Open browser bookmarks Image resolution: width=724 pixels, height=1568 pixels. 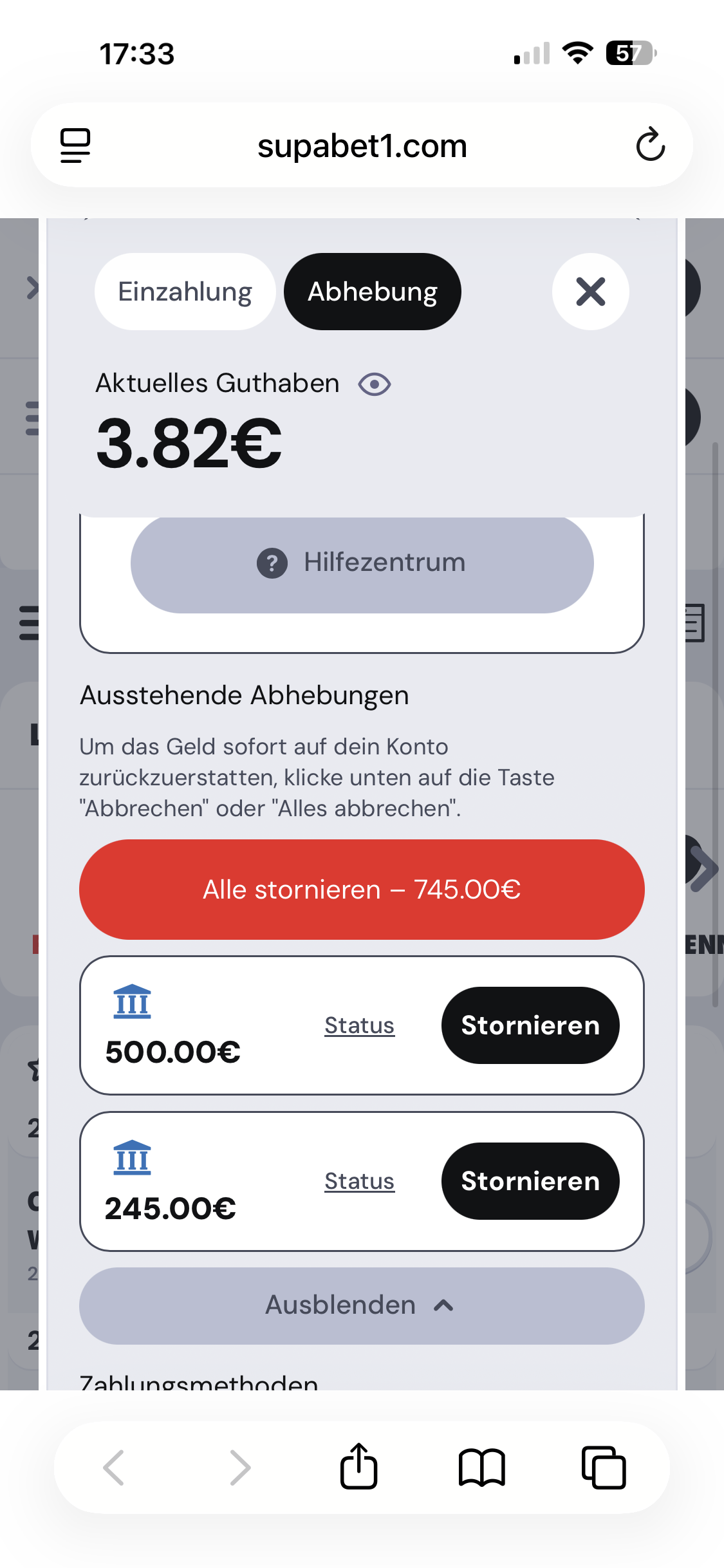pos(481,1468)
